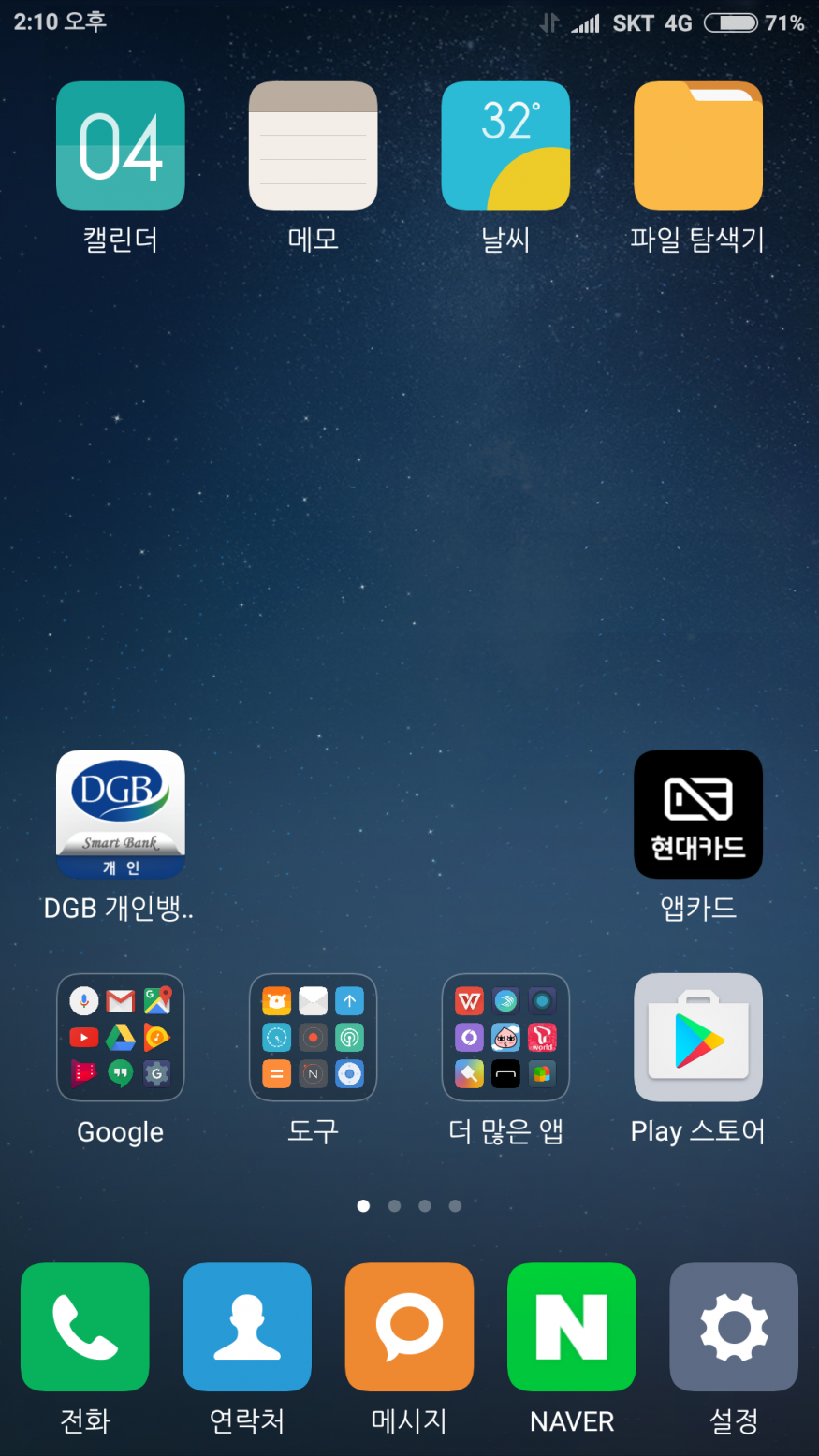This screenshot has height=1456, width=819.
Task: Expand the Google folder
Action: (121, 1038)
